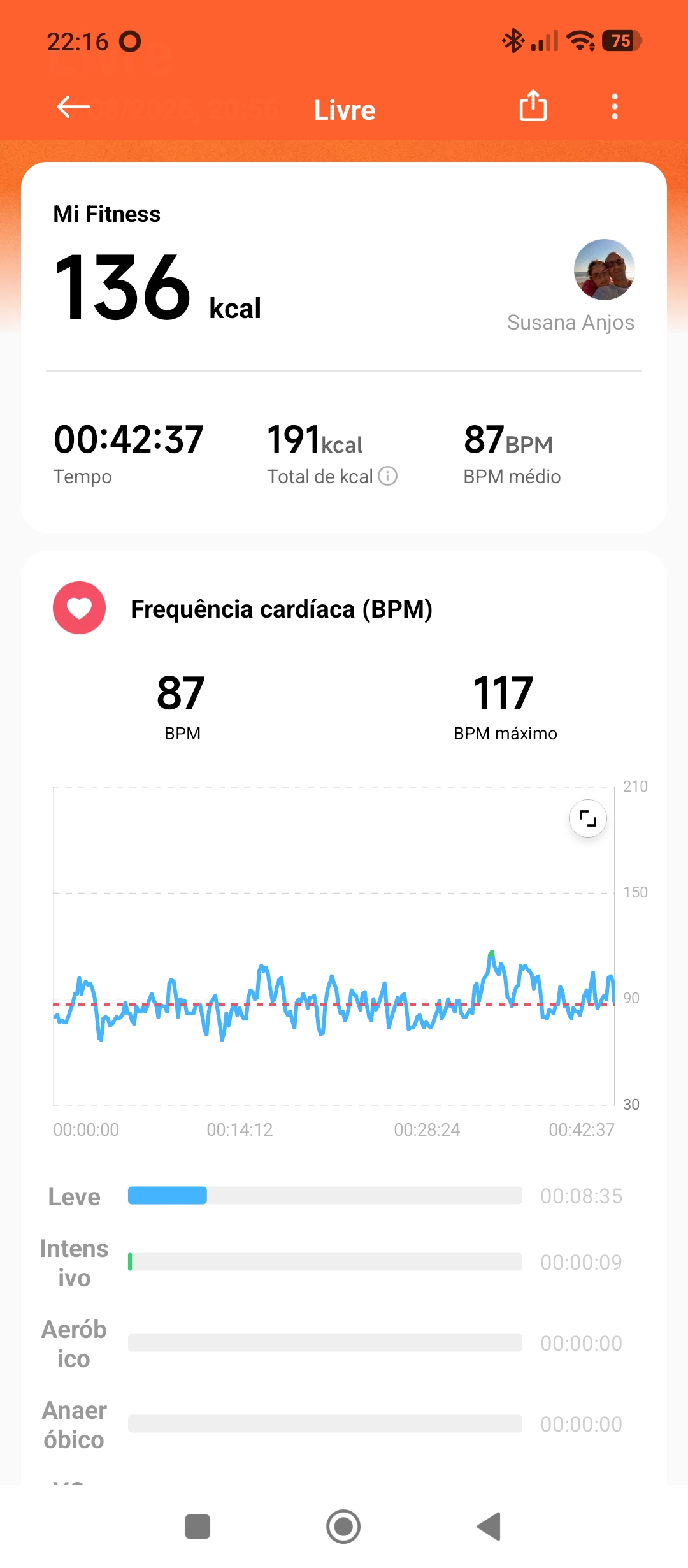Image resolution: width=688 pixels, height=1568 pixels.
Task: Open recent apps with the square button
Action: pyautogui.click(x=197, y=1527)
